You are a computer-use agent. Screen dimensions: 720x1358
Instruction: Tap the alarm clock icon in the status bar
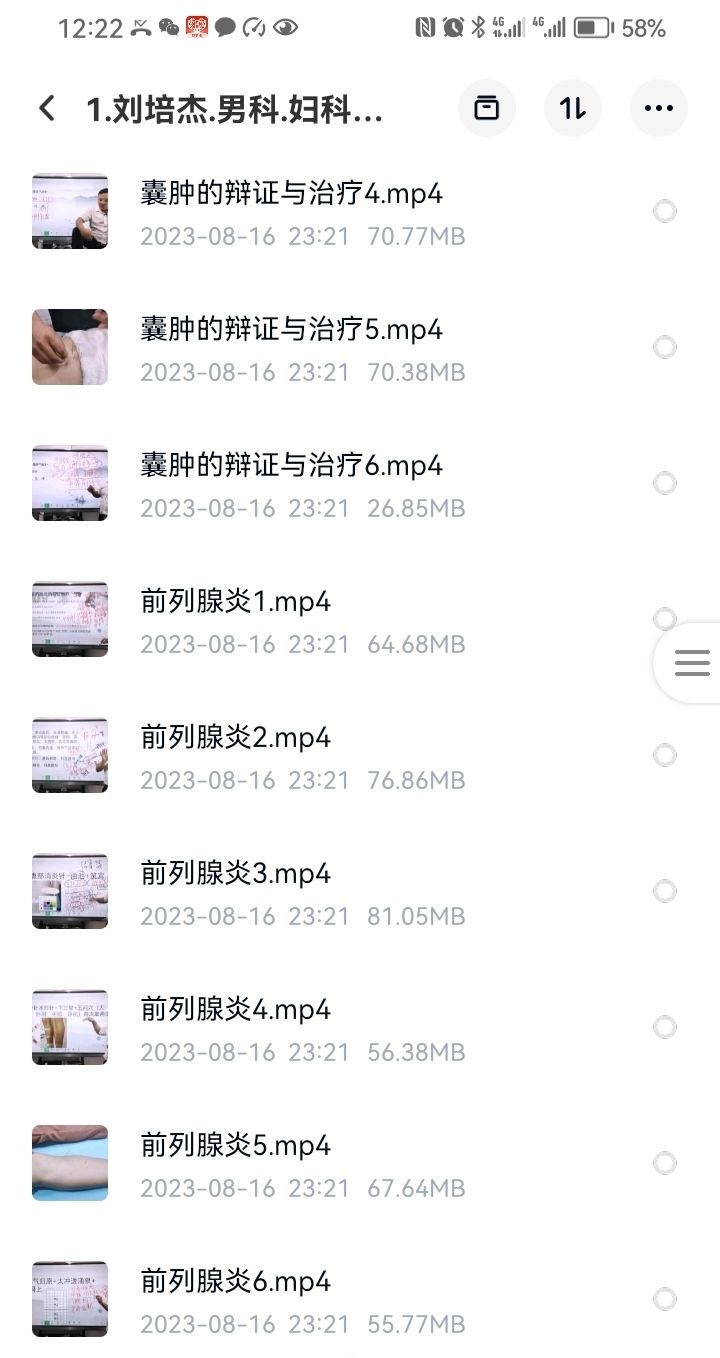[x=451, y=28]
